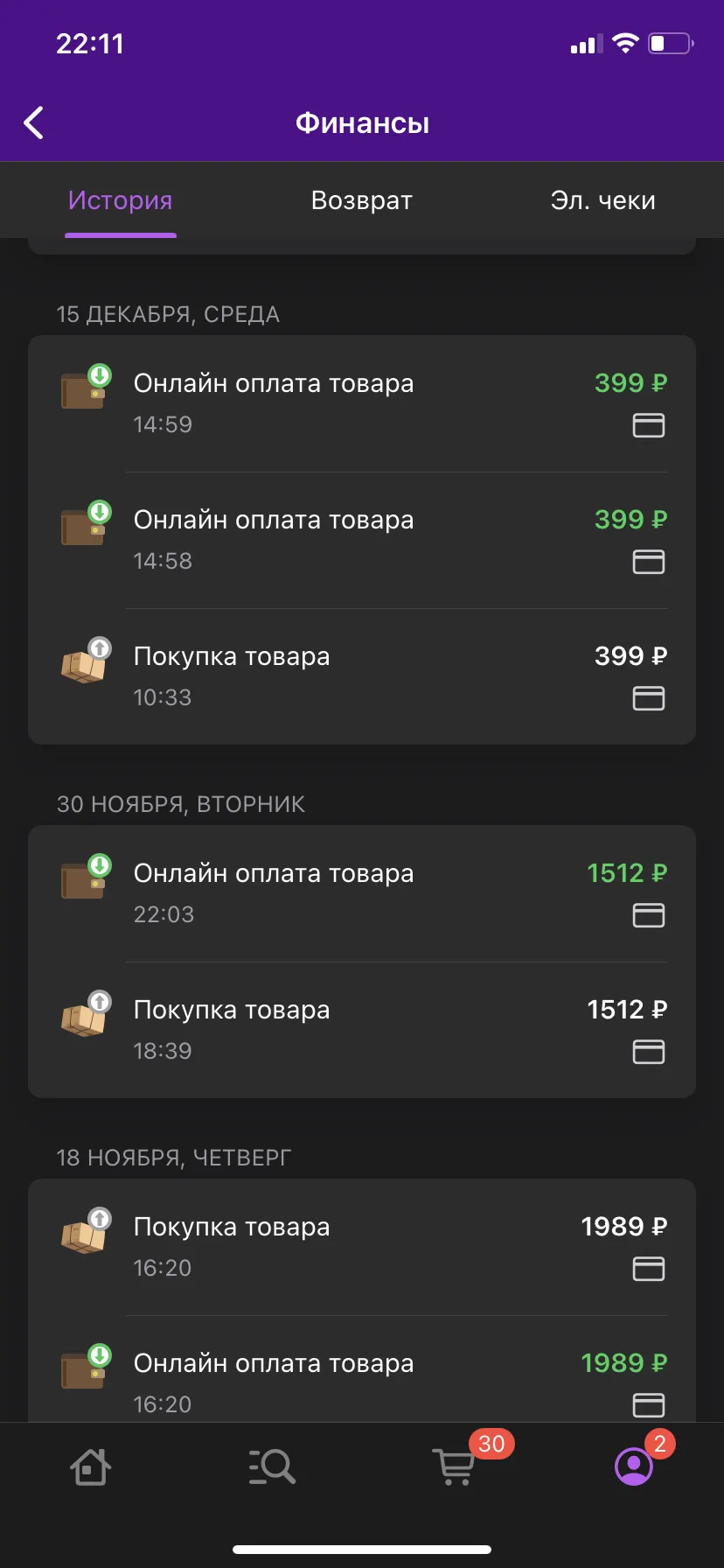This screenshot has height=1568, width=724.
Task: Open the 1989 ₽ Онлайн оплата товара entry
Action: (x=362, y=1369)
